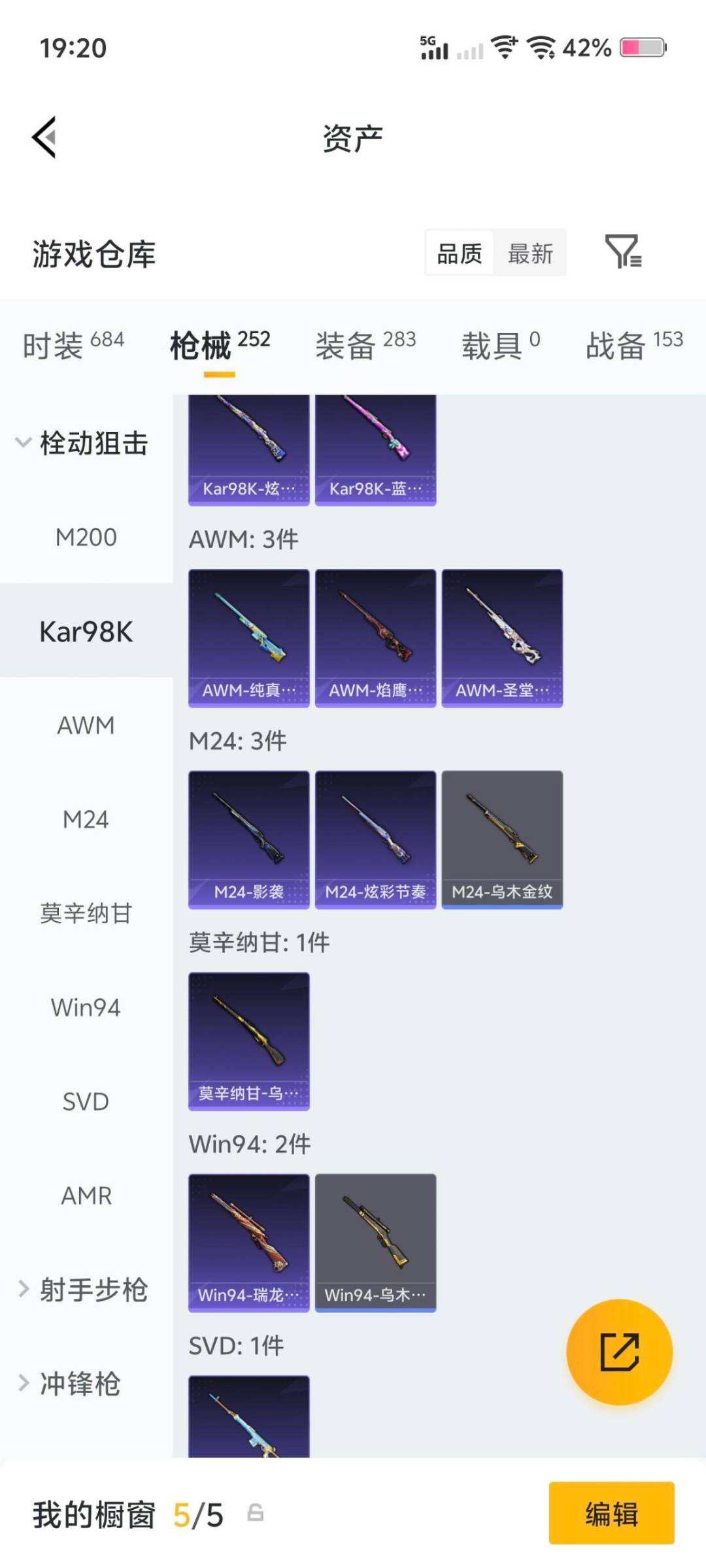
Task: Click the back arrow at top left
Action: pos(43,138)
